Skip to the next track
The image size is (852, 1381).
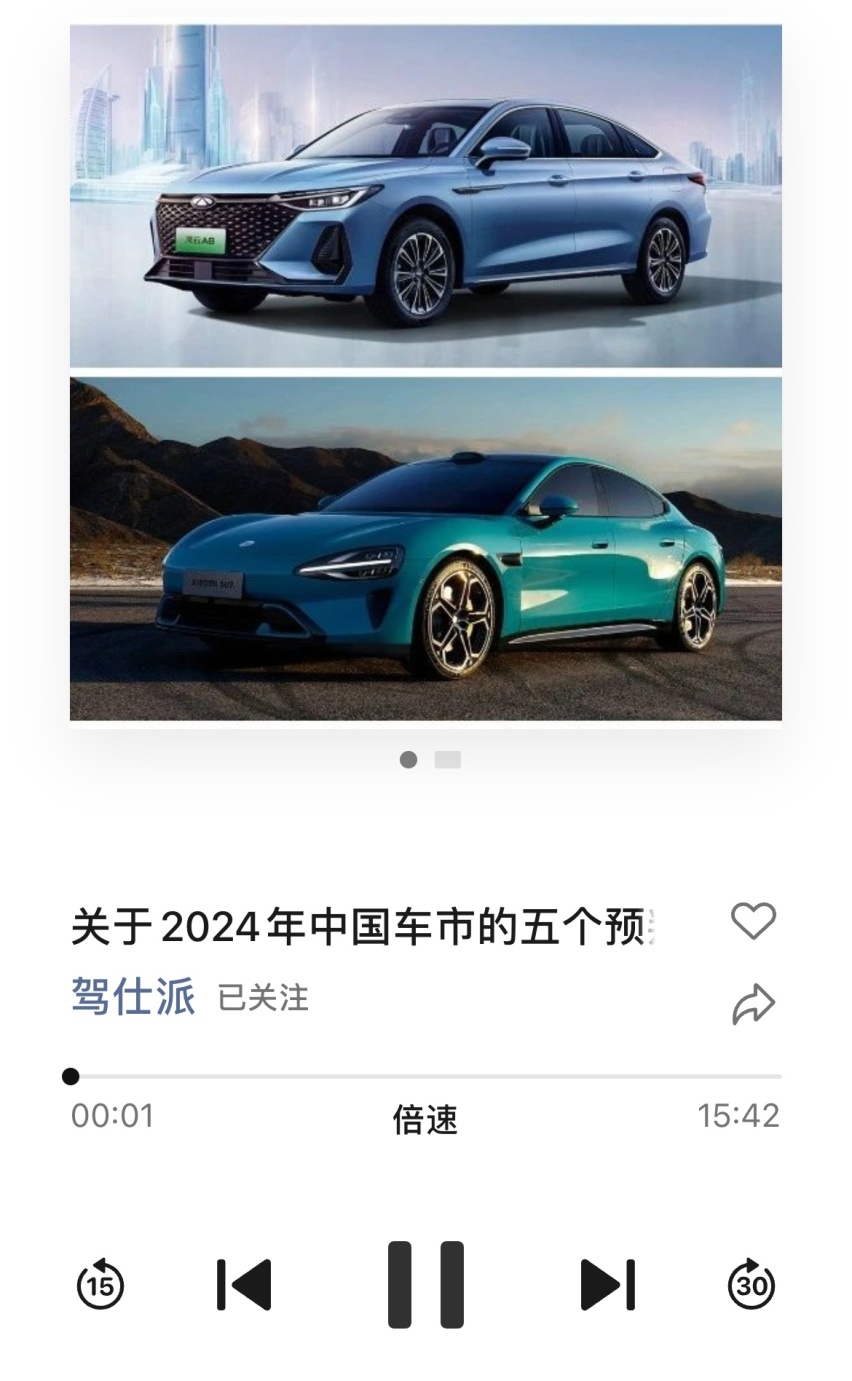608,1284
